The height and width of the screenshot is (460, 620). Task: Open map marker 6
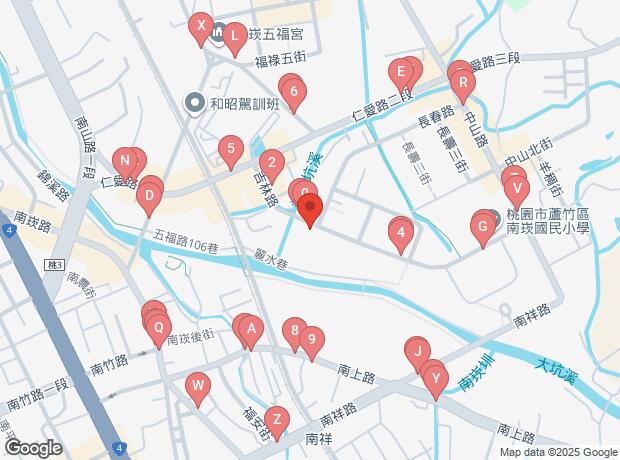(294, 94)
